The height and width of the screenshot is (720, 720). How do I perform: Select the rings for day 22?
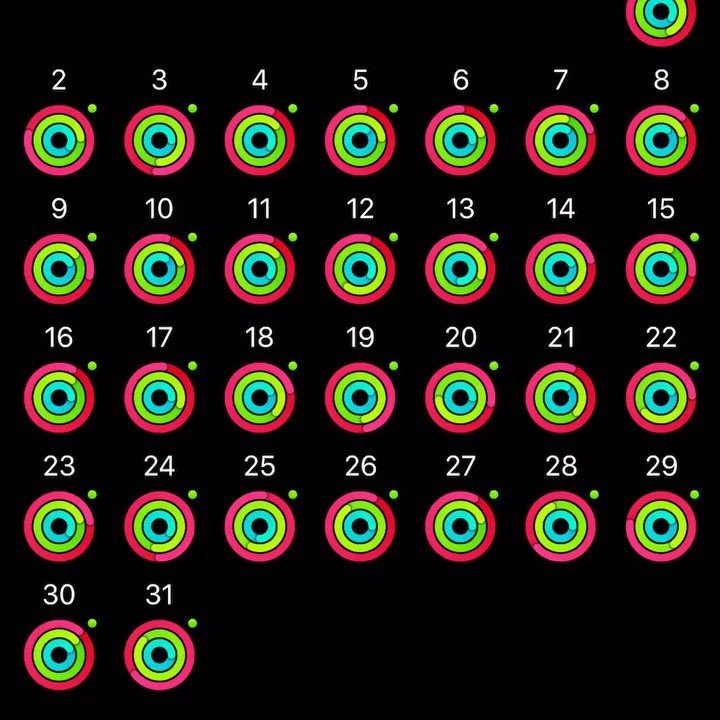(661, 398)
